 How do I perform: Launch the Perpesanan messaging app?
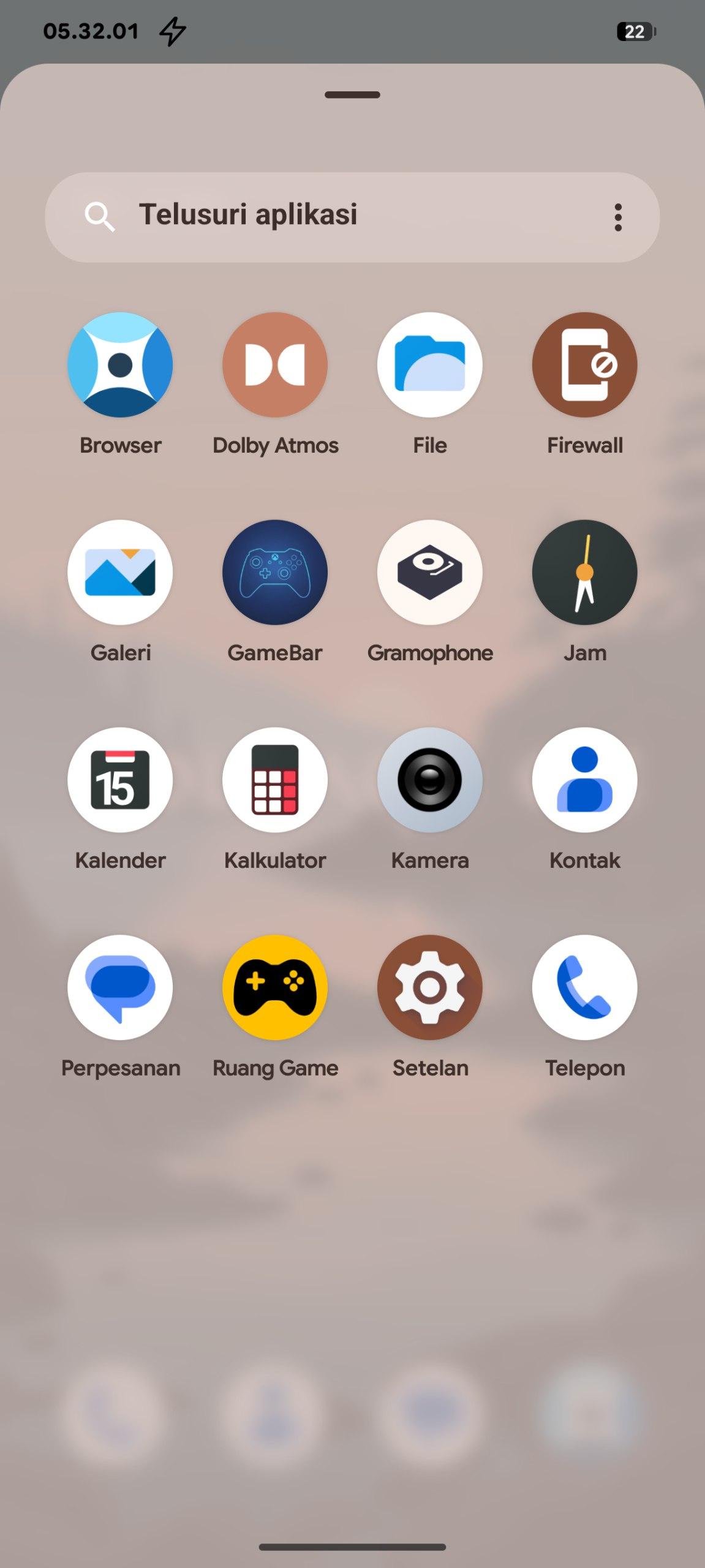[x=120, y=988]
